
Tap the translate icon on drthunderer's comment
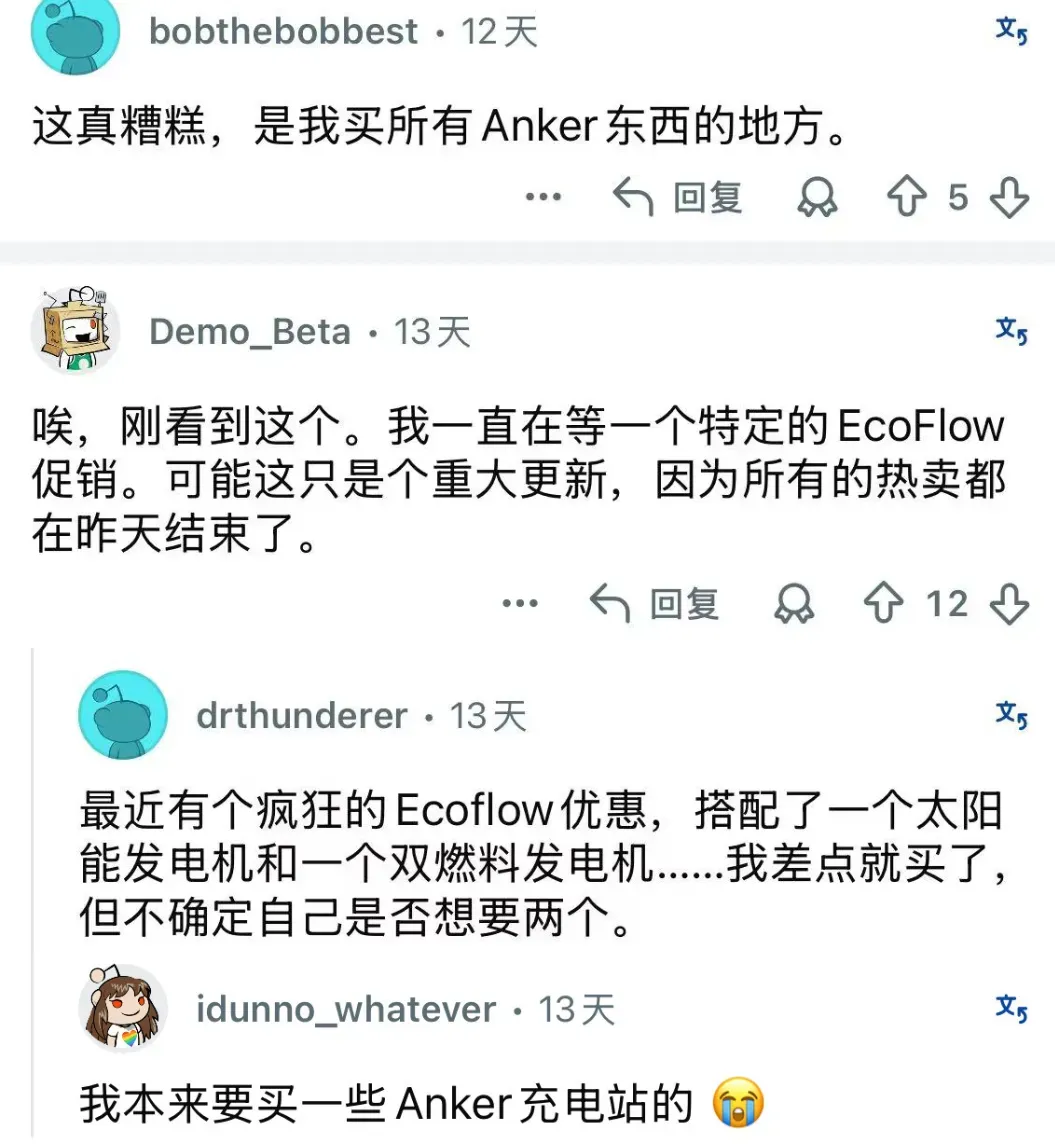tap(1012, 715)
